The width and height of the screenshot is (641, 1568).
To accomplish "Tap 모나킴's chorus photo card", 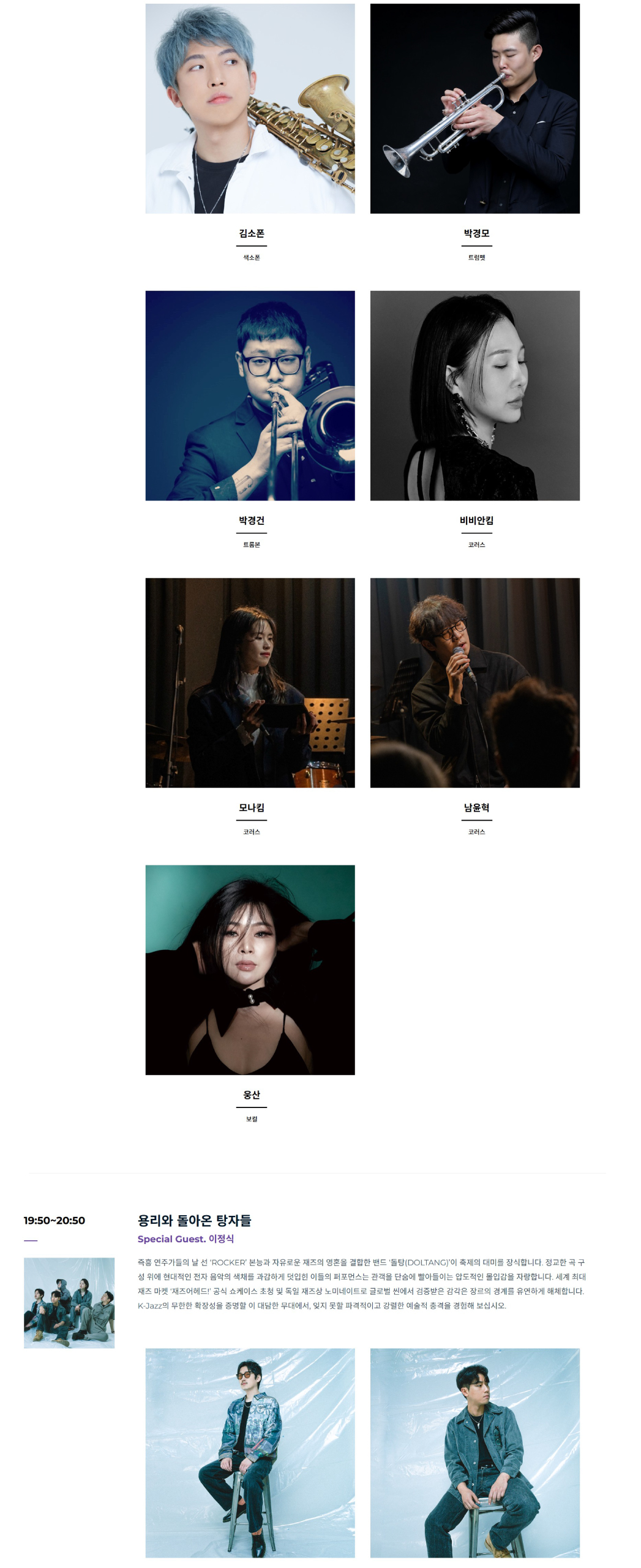I will (250, 682).
